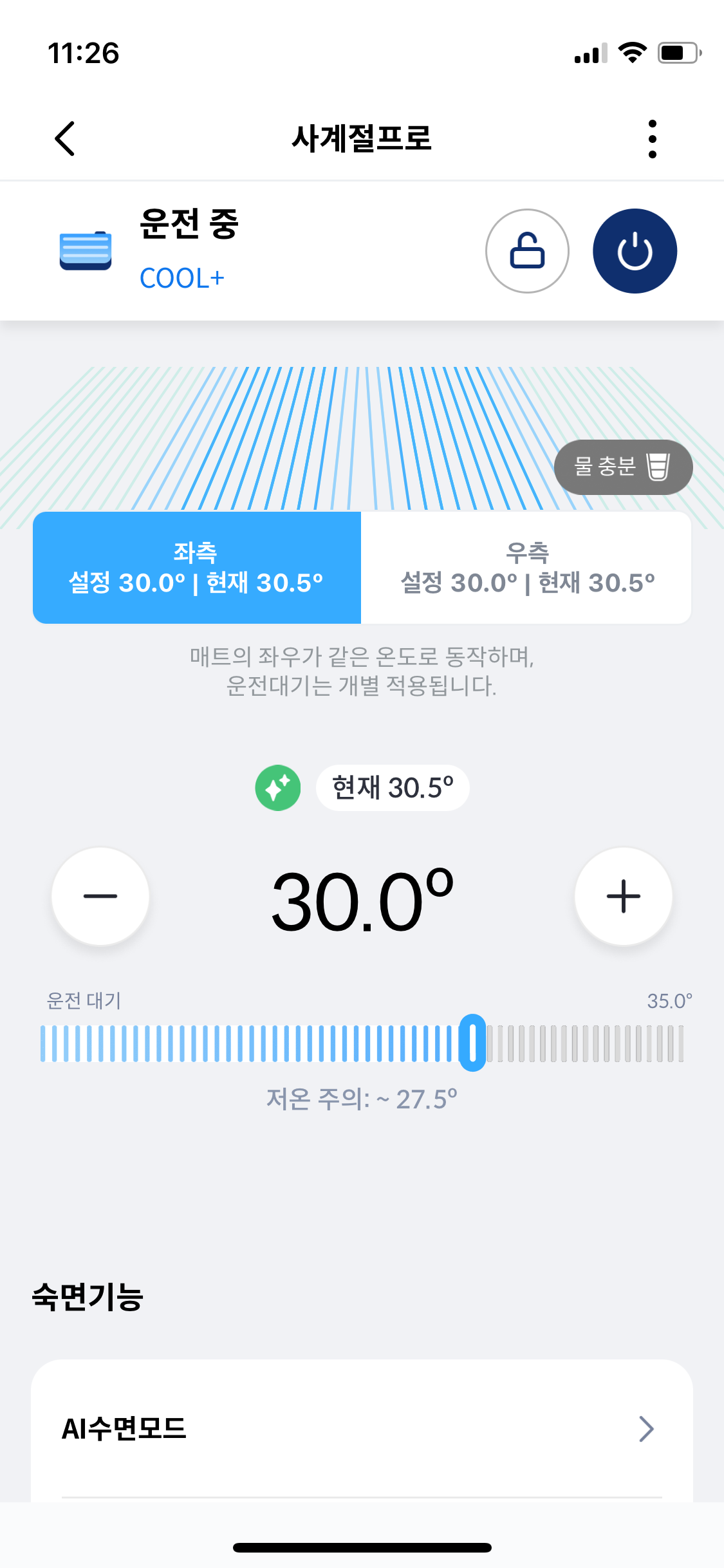The width and height of the screenshot is (724, 1568).
Task: Tap the COOL+ mode label
Action: pos(182,277)
